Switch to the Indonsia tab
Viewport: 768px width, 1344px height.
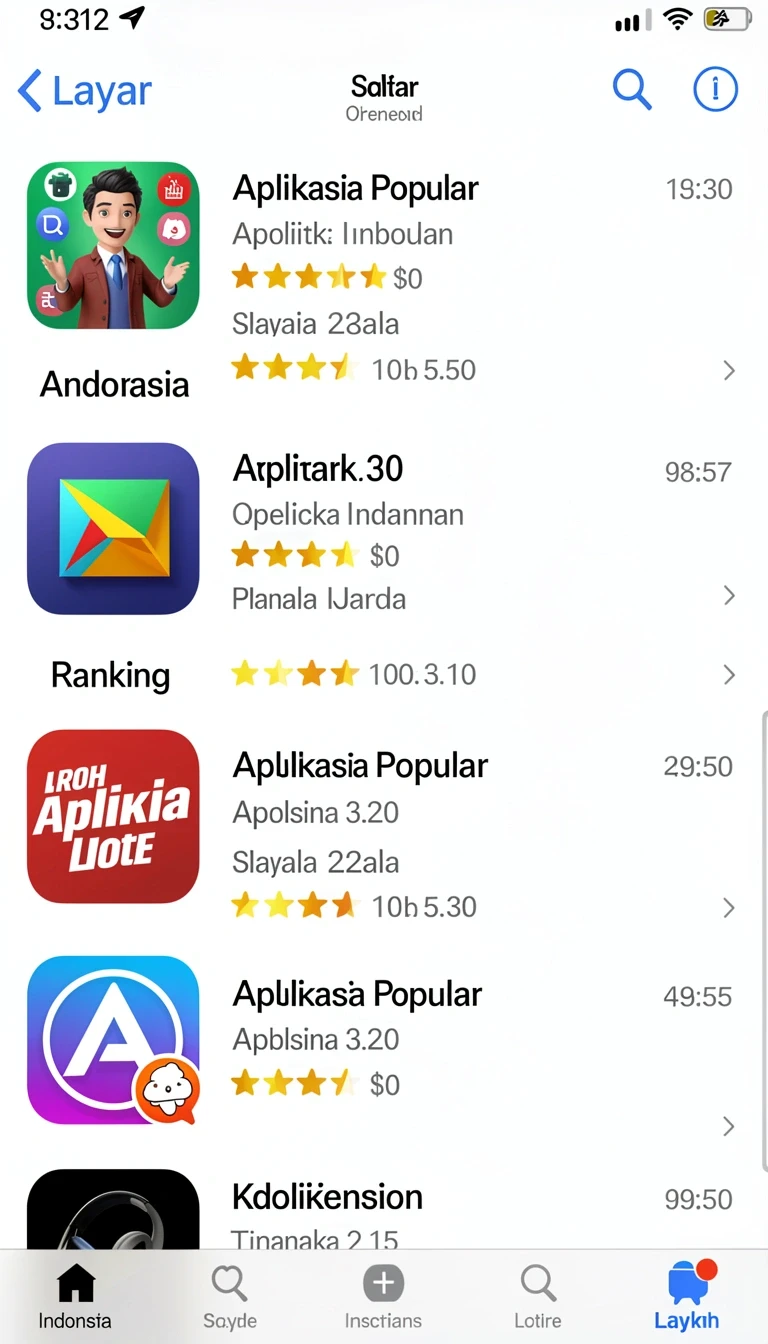click(75, 1297)
